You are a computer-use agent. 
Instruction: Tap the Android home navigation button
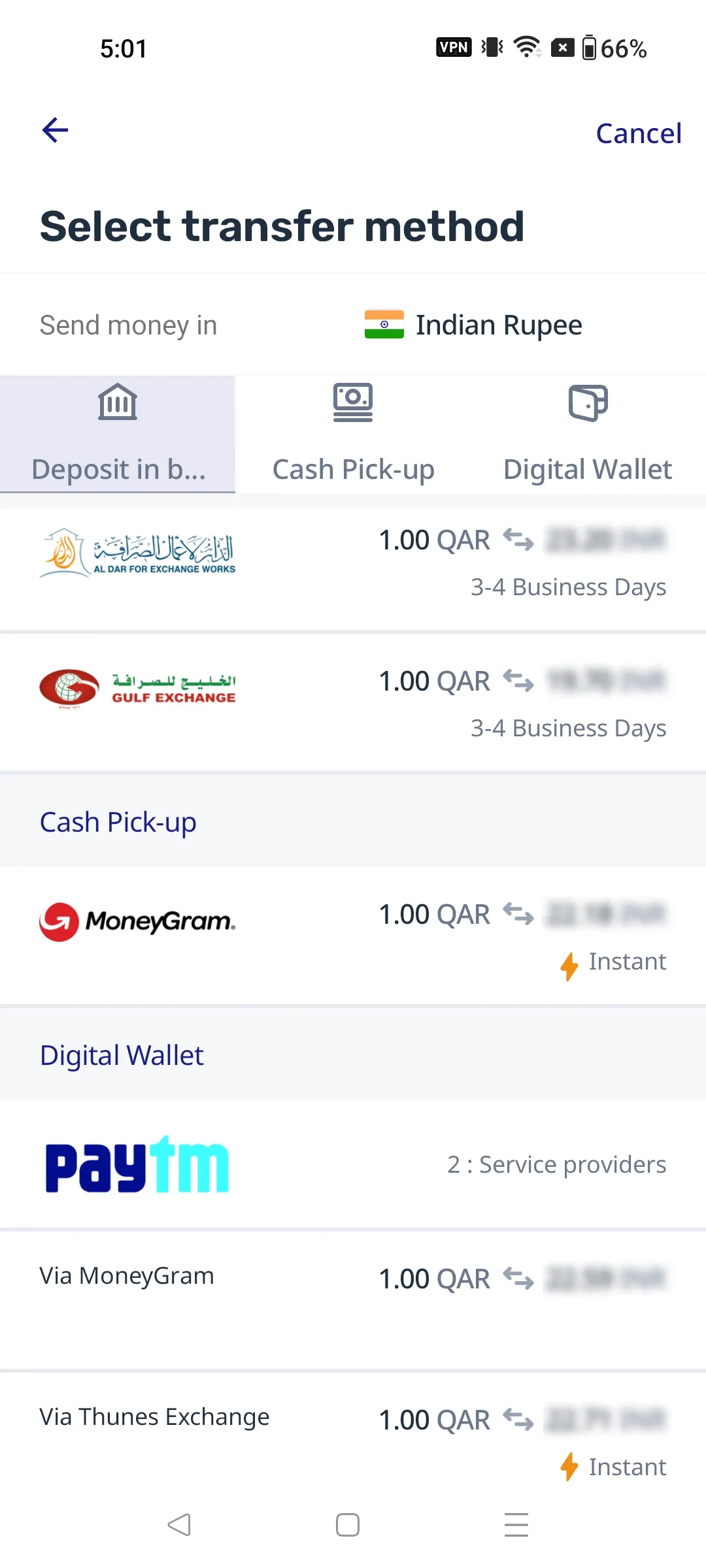pos(347,1525)
